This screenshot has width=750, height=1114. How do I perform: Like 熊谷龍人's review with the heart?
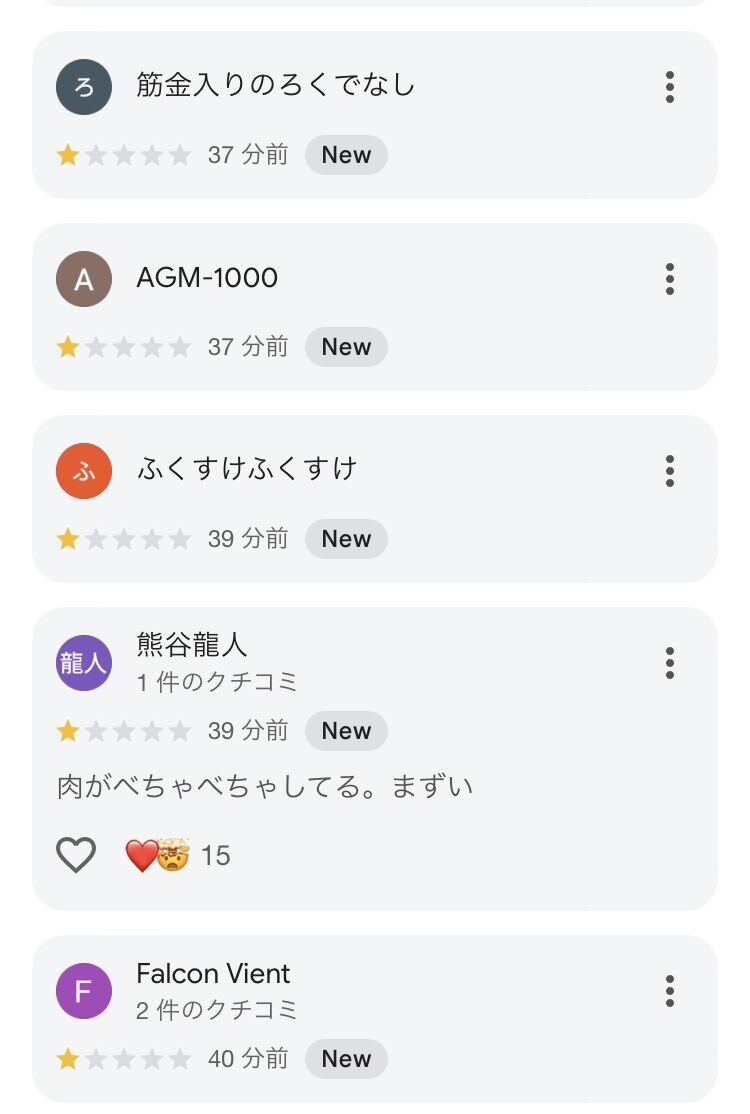click(x=76, y=855)
